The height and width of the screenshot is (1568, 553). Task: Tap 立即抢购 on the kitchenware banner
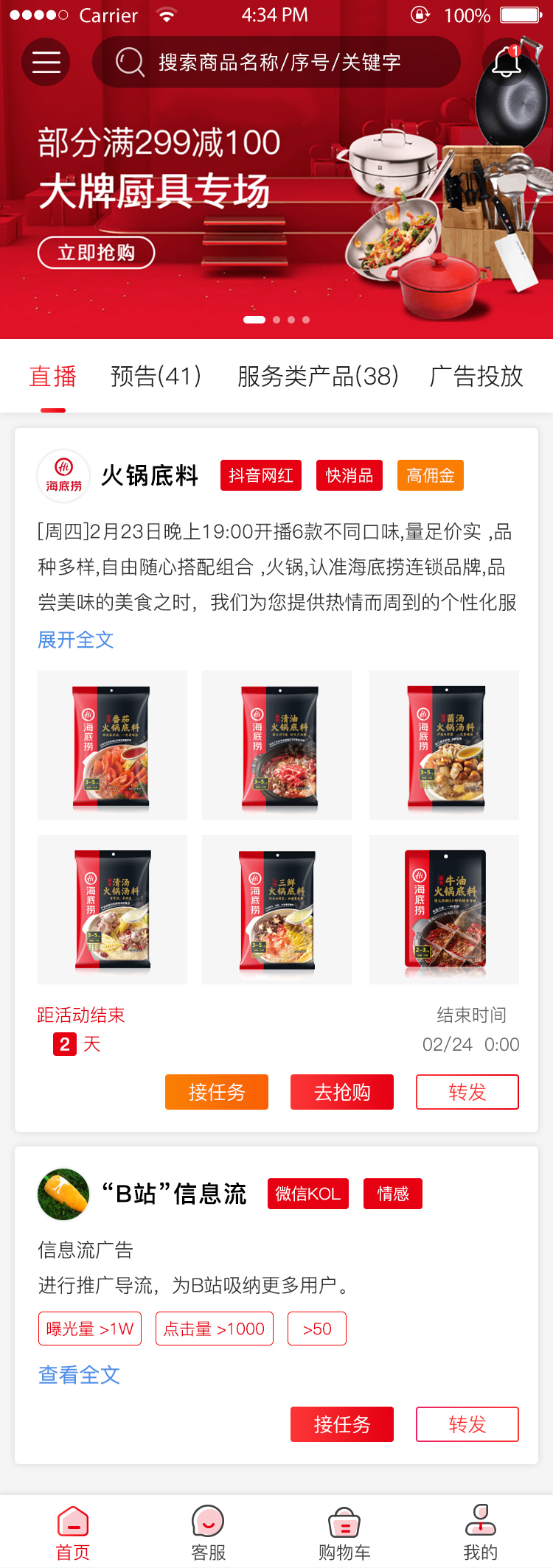coord(97,253)
